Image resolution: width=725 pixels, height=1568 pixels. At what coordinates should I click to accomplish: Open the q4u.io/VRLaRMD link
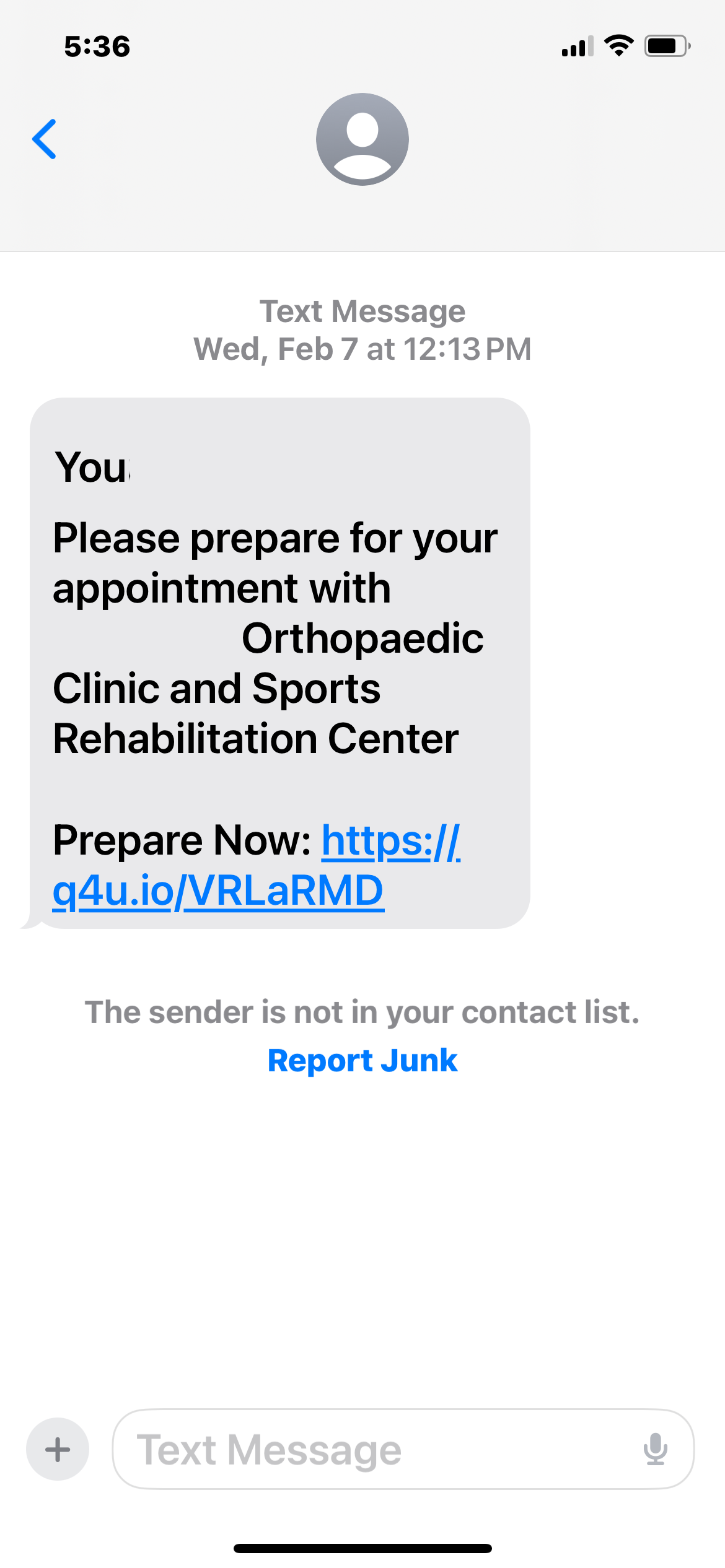218,891
